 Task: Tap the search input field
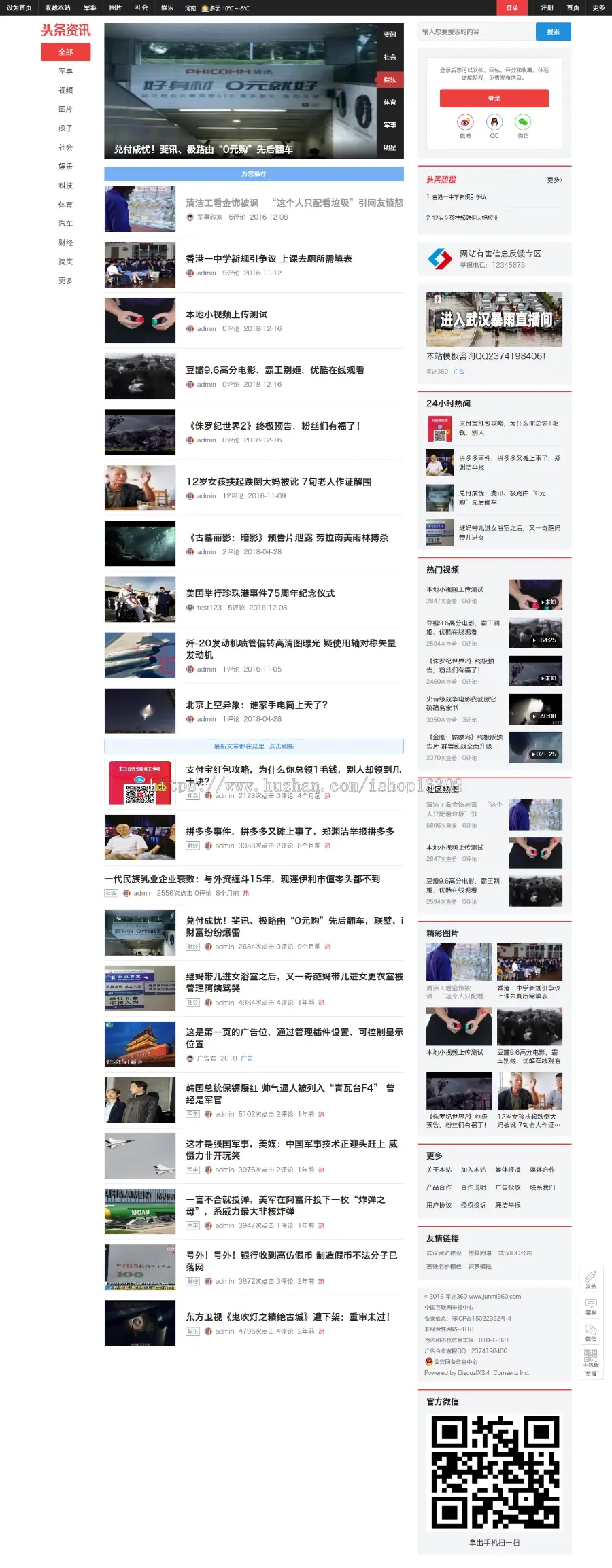(476, 32)
